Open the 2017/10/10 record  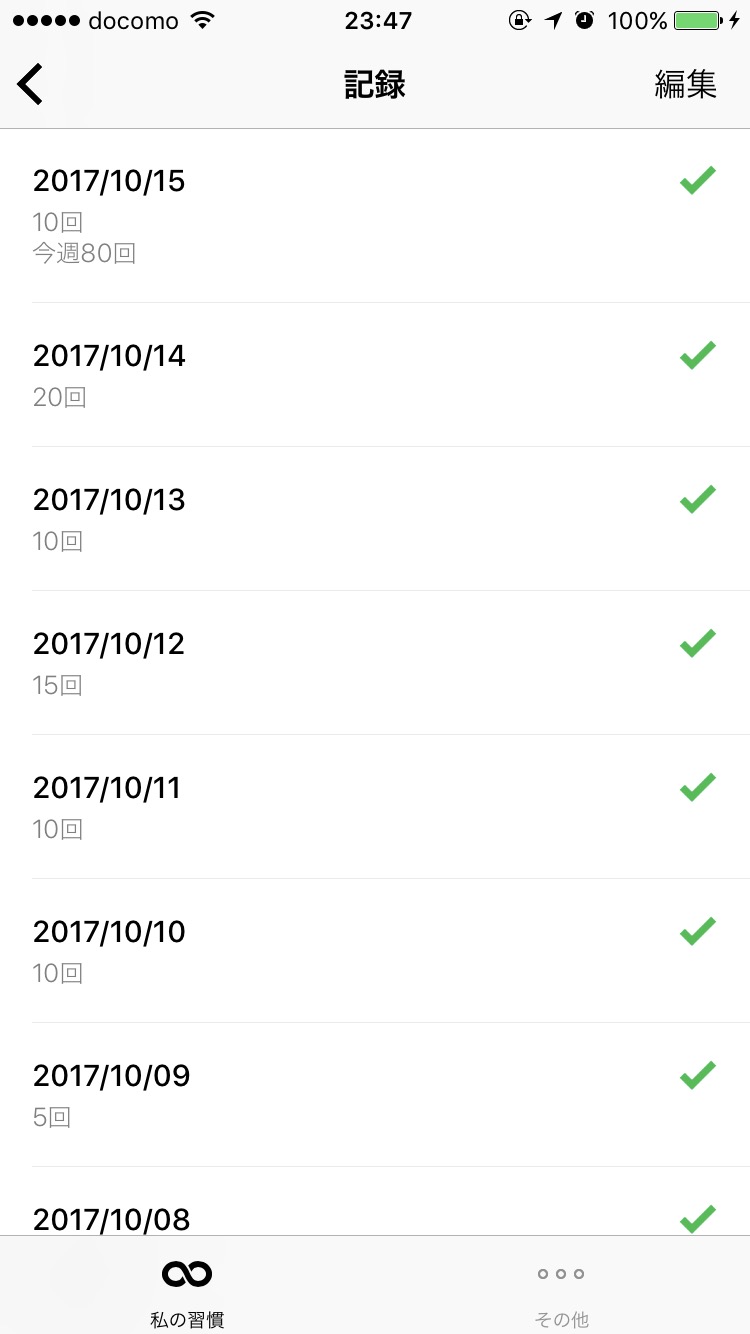click(375, 951)
